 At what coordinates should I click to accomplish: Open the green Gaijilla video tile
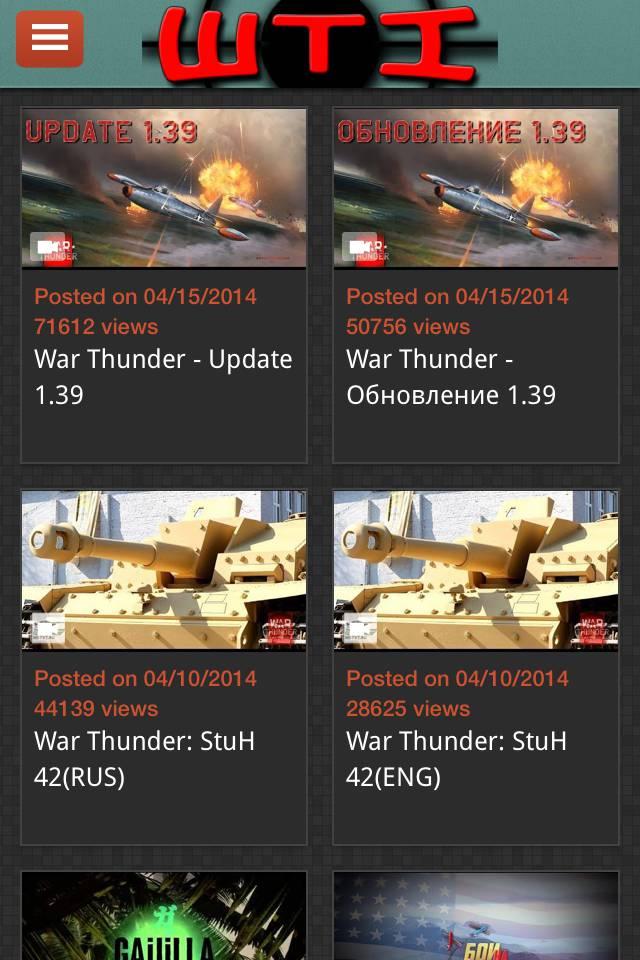[164, 917]
